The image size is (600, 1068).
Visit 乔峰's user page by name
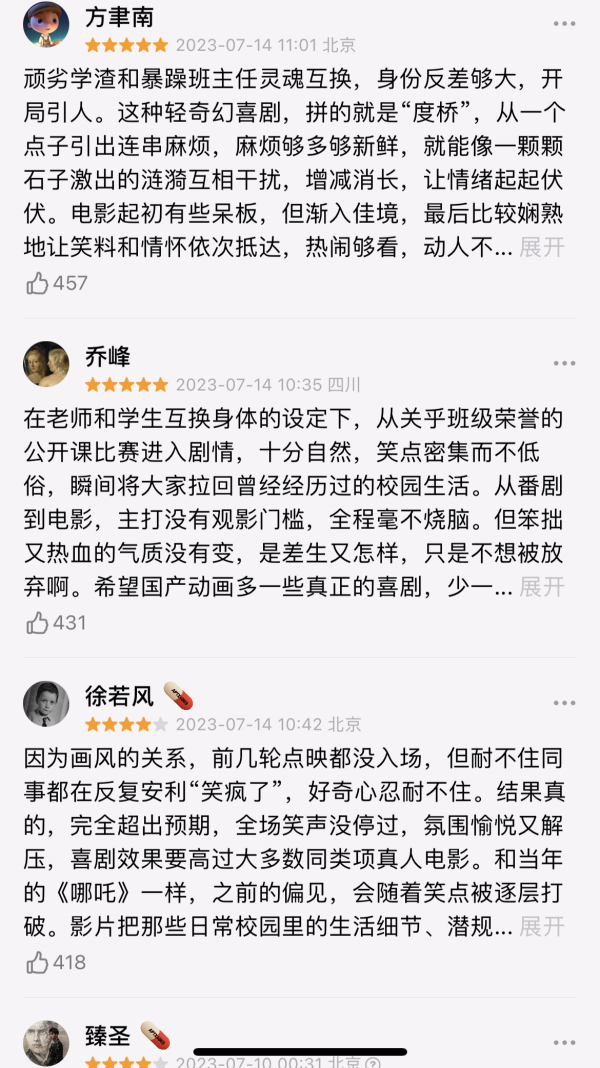point(108,356)
